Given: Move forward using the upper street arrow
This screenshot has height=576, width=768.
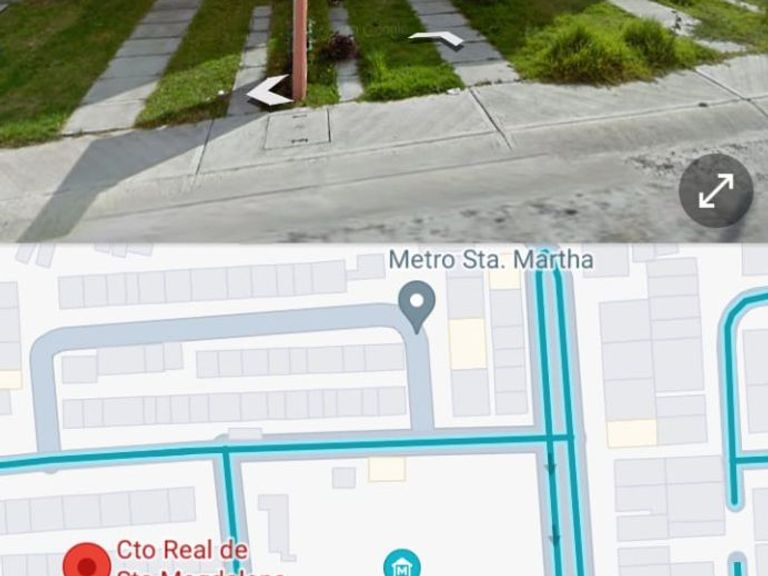Looking at the screenshot, I should (x=436, y=39).
